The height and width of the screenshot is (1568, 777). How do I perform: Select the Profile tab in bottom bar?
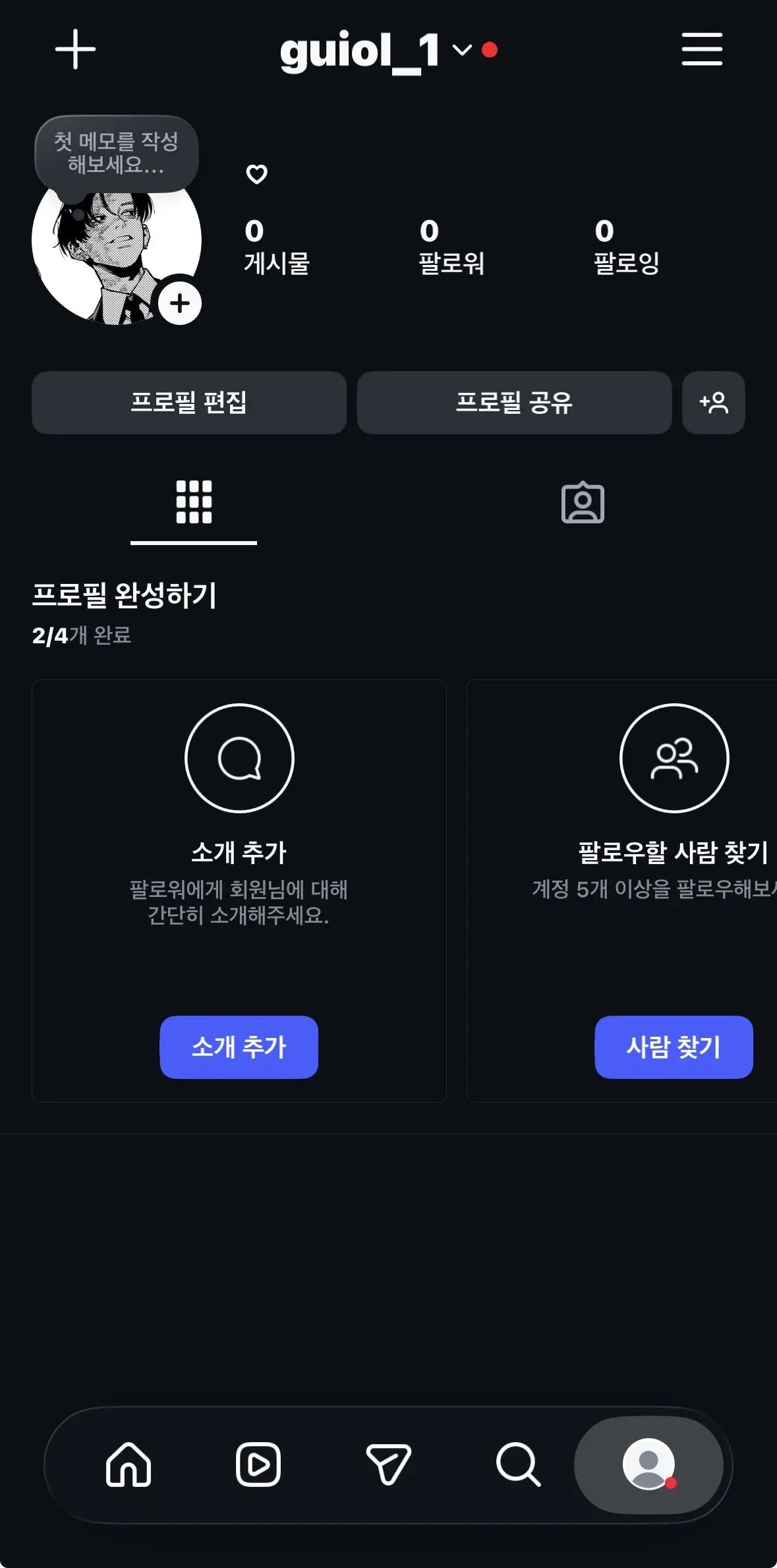point(649,1465)
